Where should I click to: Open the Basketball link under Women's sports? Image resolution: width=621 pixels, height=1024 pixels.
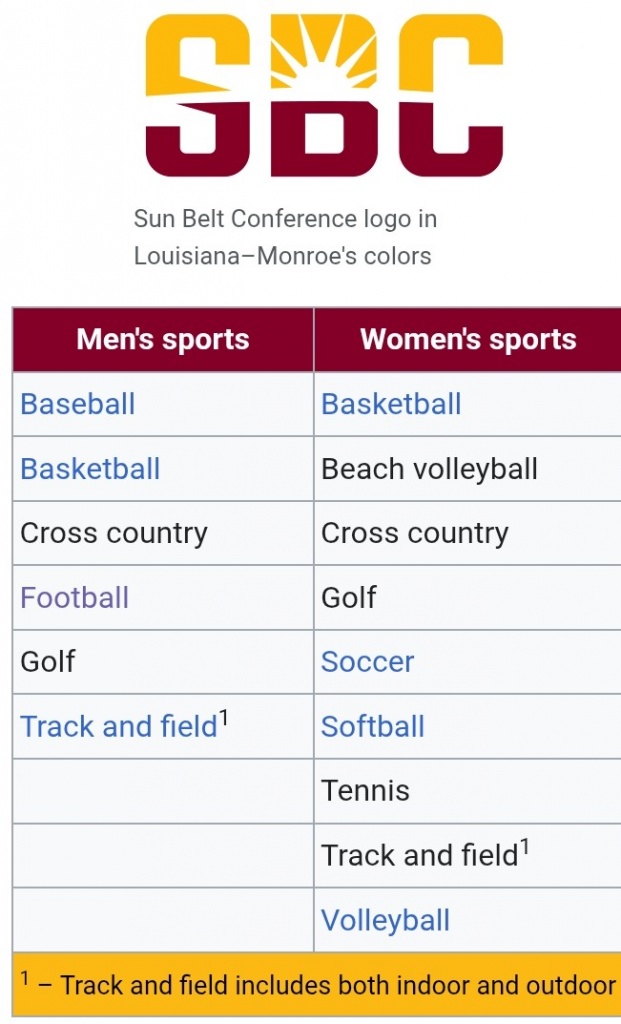click(x=391, y=404)
